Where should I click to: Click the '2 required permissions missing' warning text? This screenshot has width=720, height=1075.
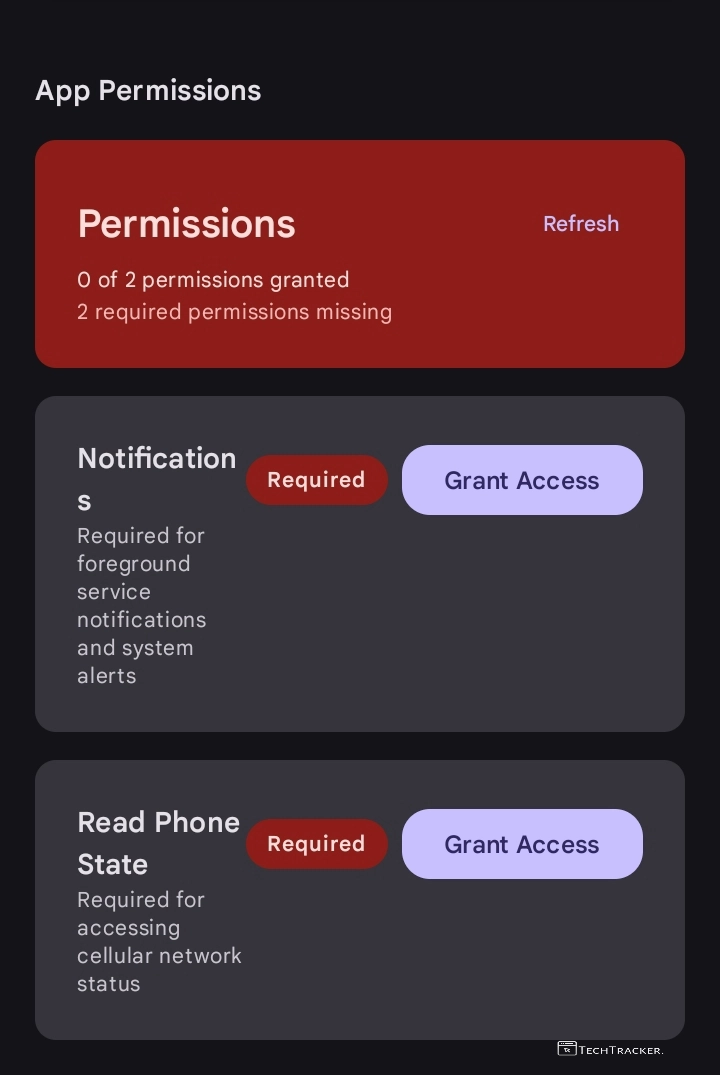coord(234,312)
